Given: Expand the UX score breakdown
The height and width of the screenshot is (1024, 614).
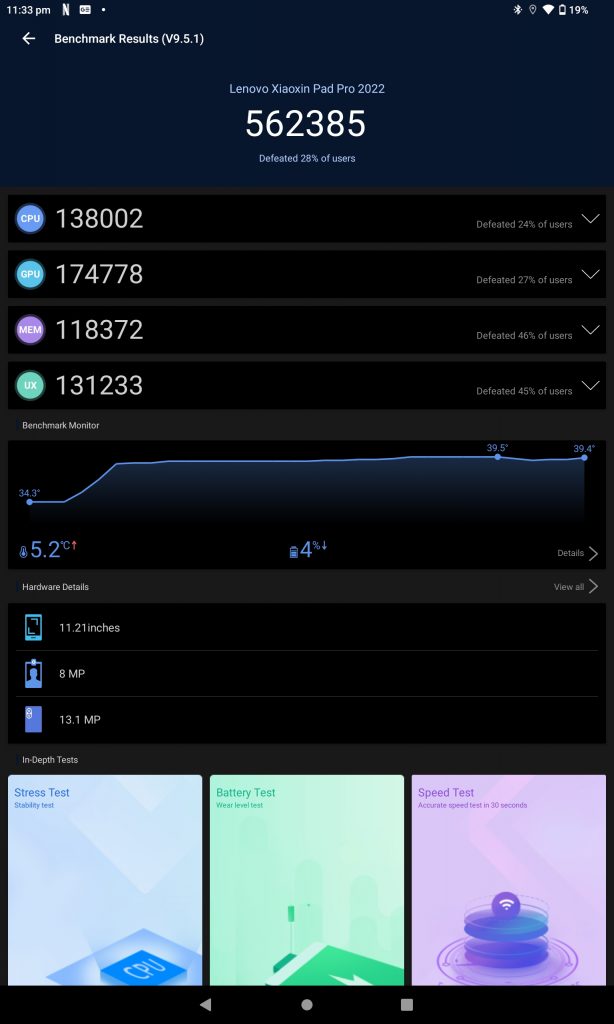Looking at the screenshot, I should click(590, 385).
